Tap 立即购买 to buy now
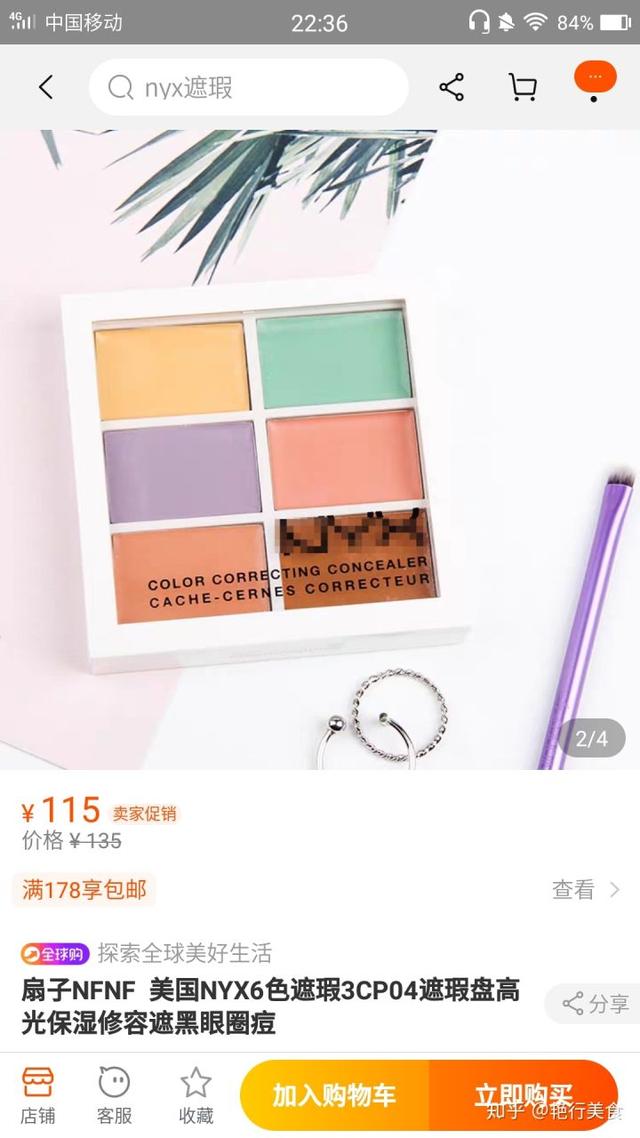Viewport: 640px width, 1138px height. pyautogui.click(x=523, y=1095)
